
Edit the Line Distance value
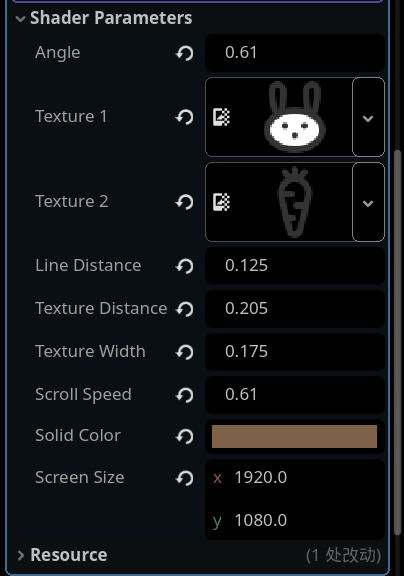point(295,266)
